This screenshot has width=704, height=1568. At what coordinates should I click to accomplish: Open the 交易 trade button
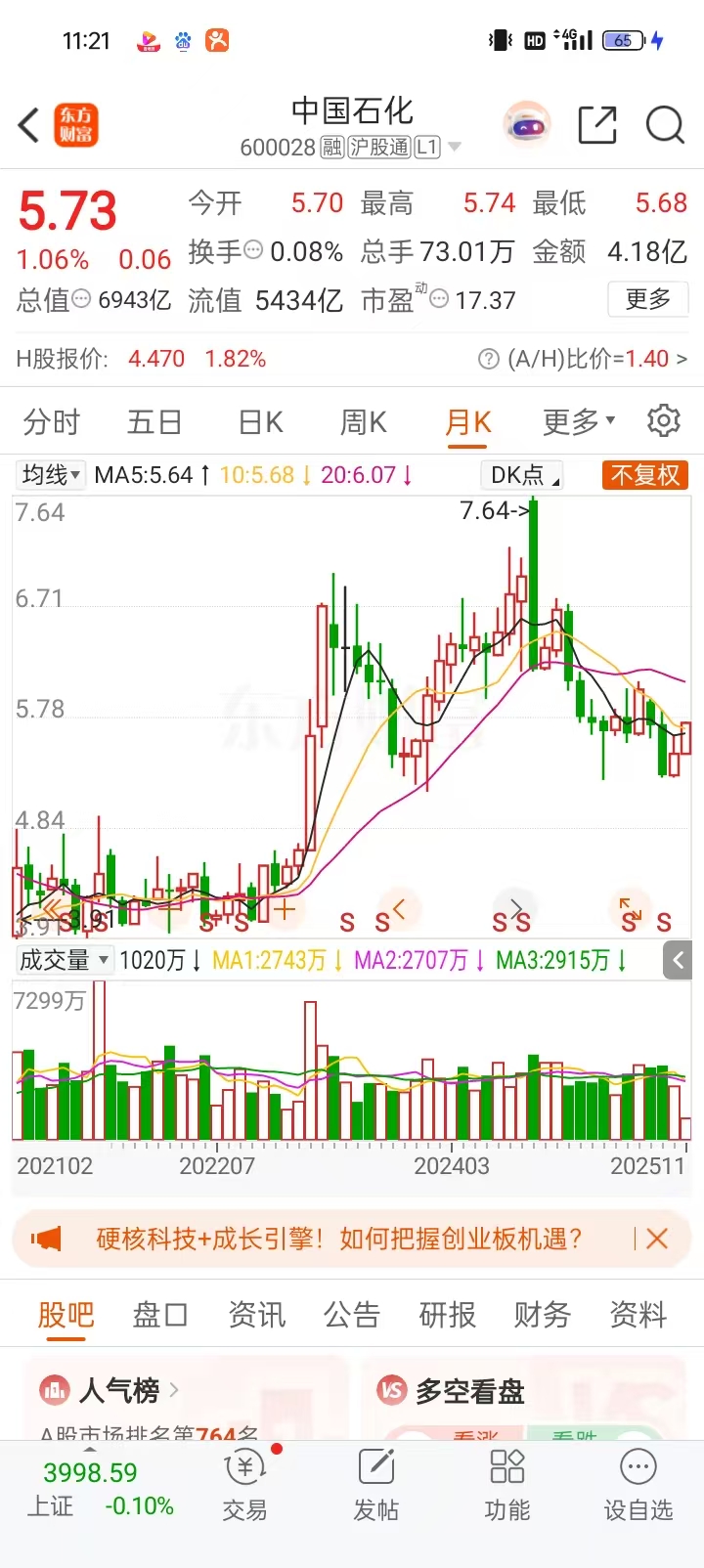[244, 1486]
